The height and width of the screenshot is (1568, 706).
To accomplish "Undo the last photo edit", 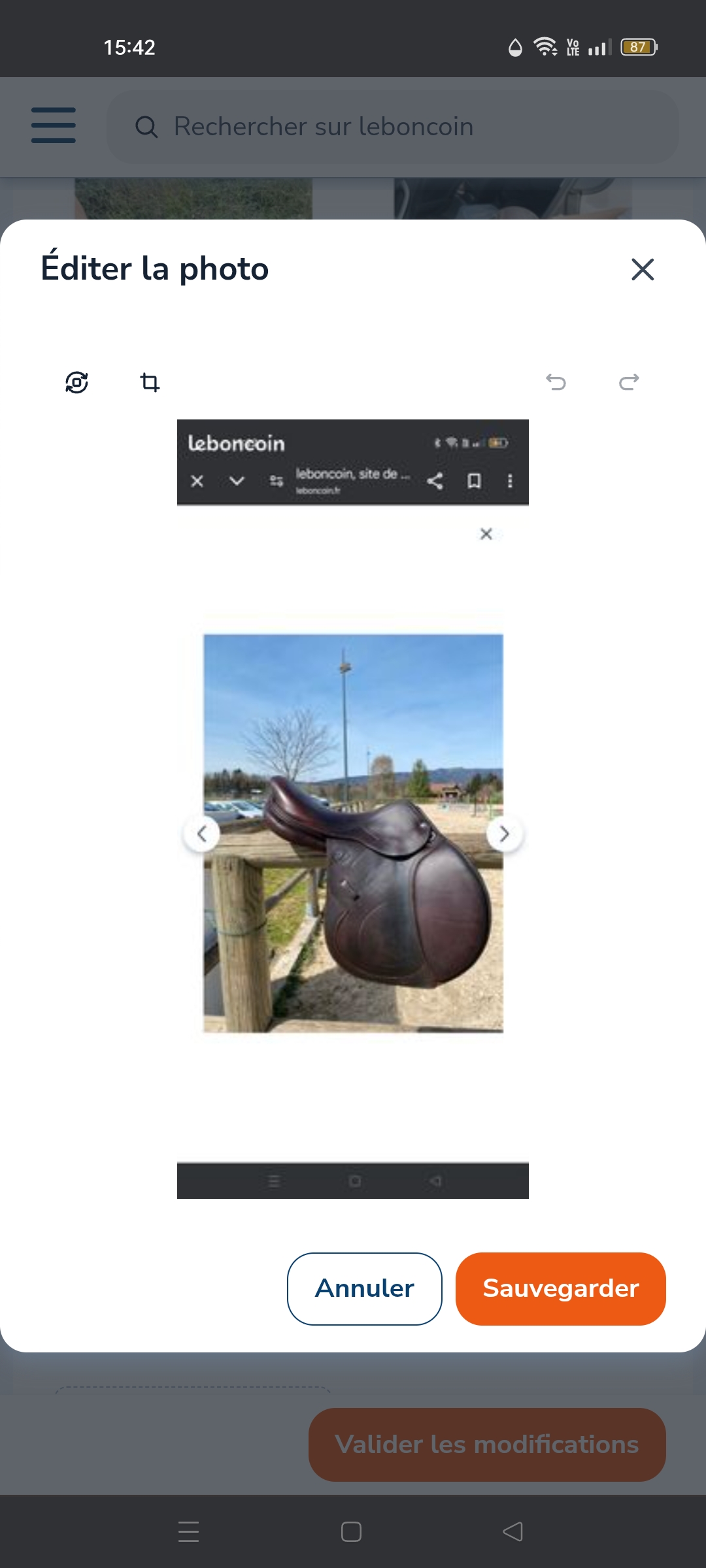I will tap(556, 382).
